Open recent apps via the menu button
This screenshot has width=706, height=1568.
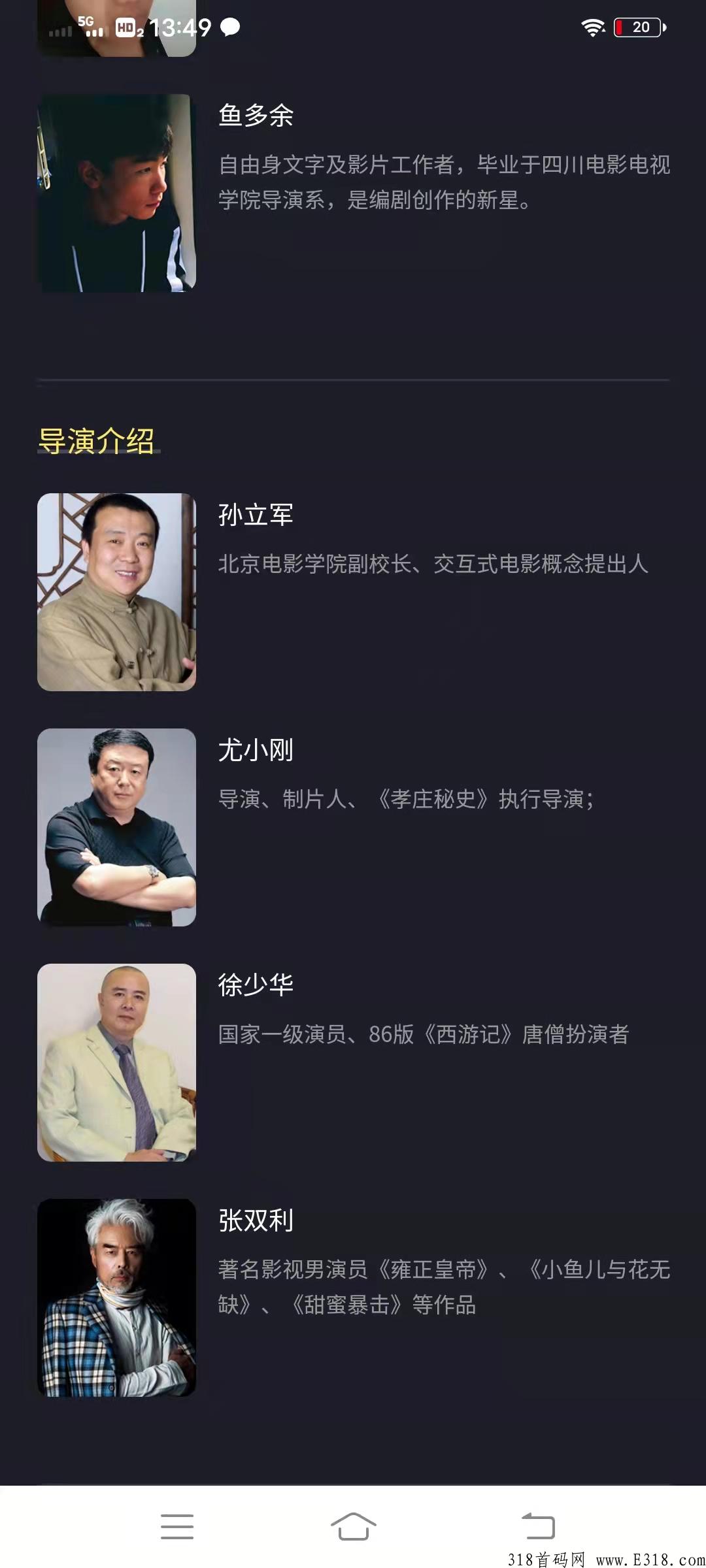click(x=177, y=1526)
